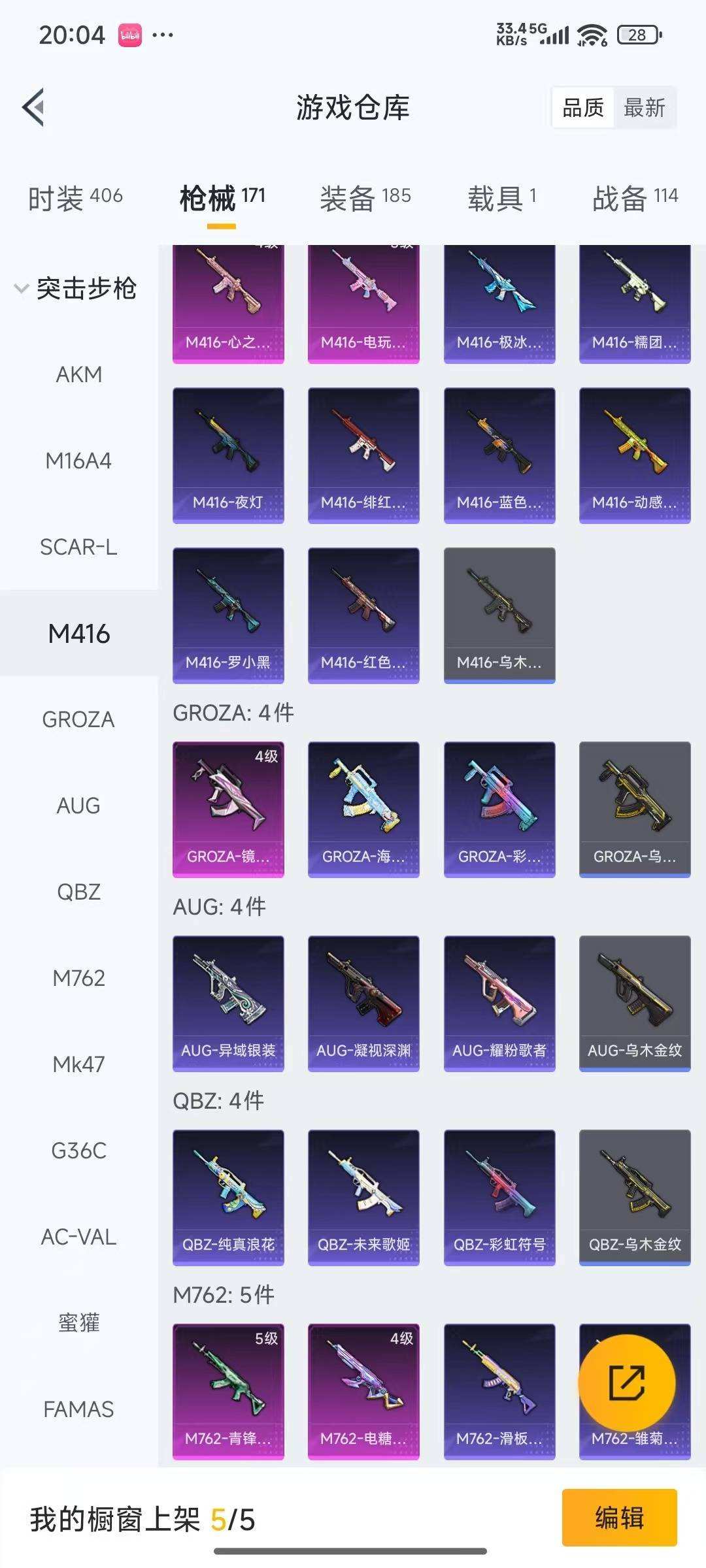
Task: Open the 装备 tab
Action: pos(365,198)
